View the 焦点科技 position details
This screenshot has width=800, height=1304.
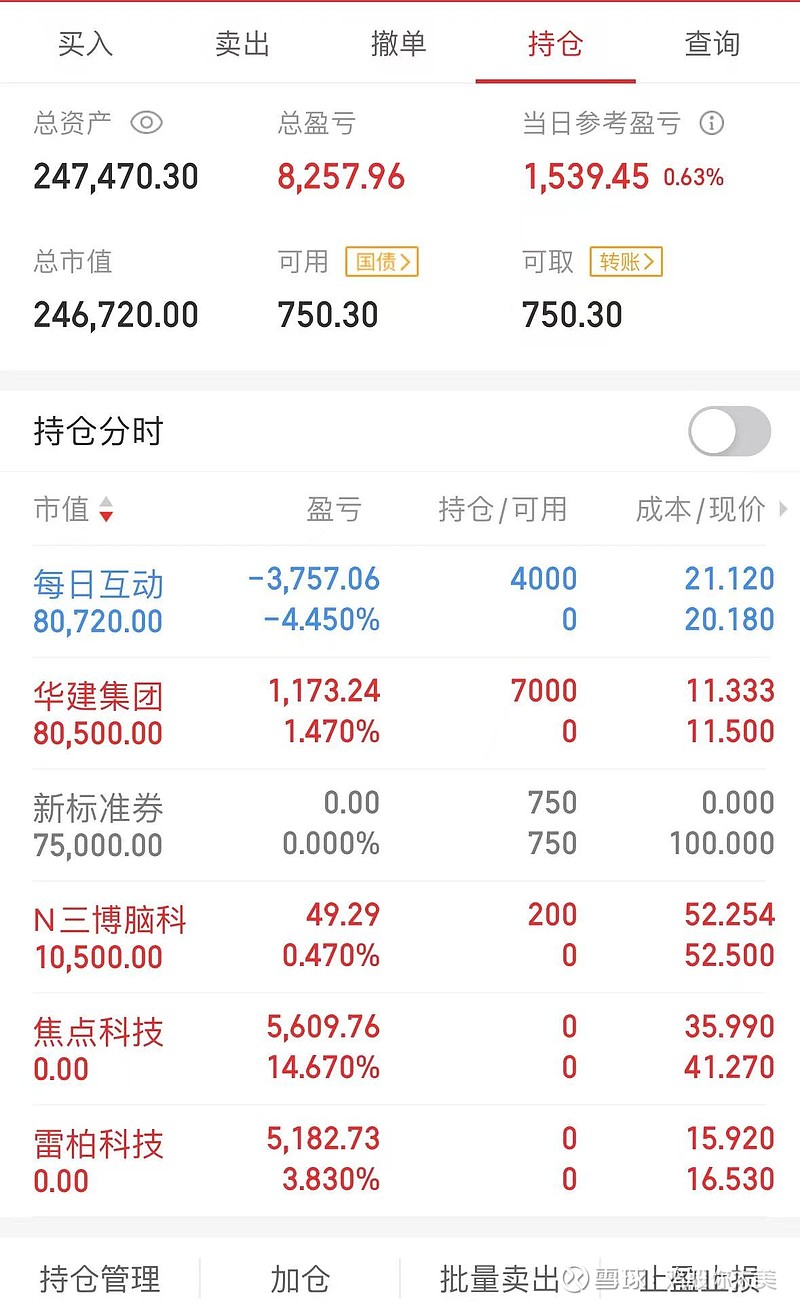pos(400,1049)
